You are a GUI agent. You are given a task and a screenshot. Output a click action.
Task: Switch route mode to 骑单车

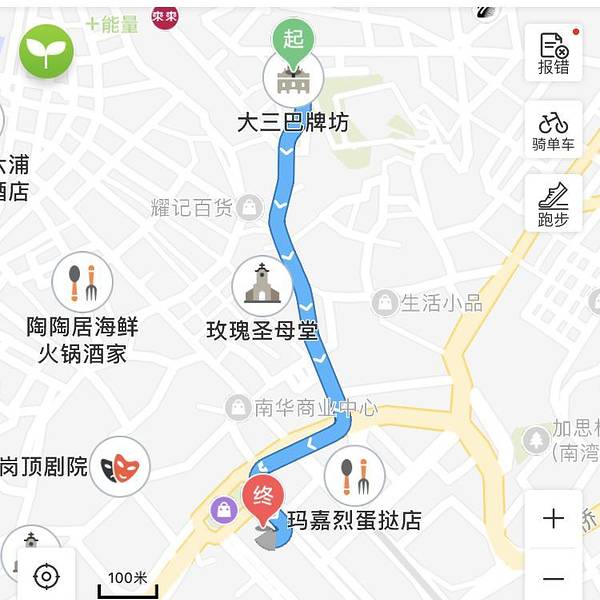[x=553, y=130]
